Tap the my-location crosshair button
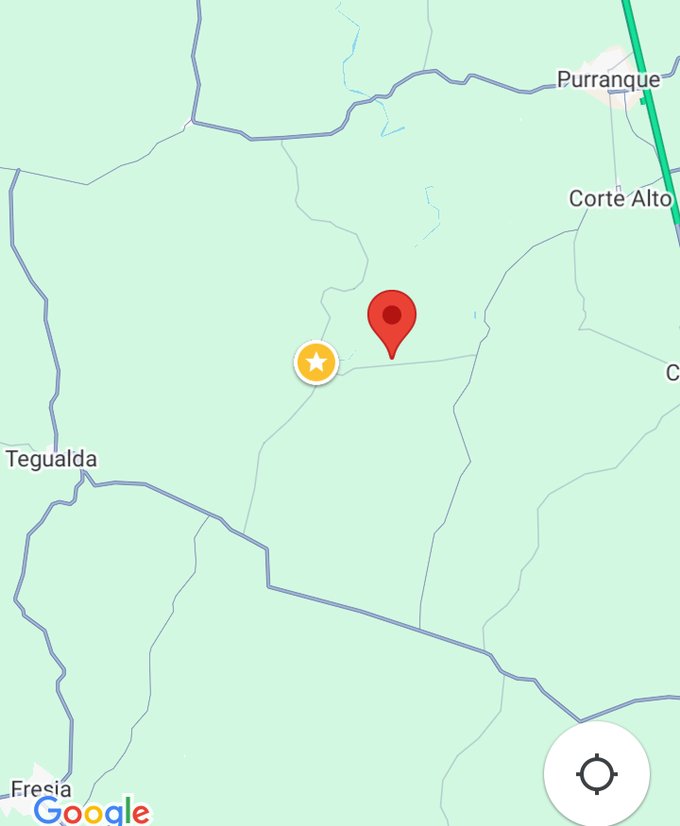Image resolution: width=680 pixels, height=826 pixels. [597, 774]
